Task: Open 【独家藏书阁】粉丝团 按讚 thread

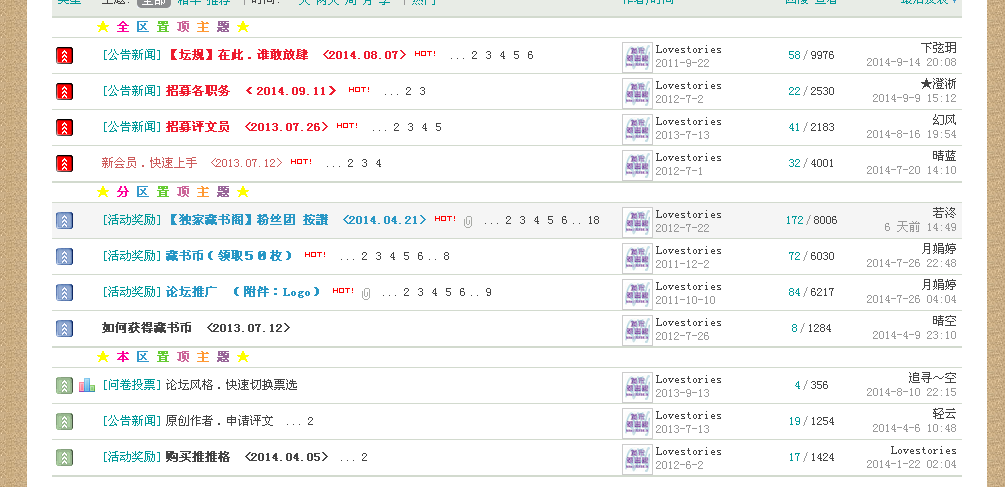Action: (247, 220)
